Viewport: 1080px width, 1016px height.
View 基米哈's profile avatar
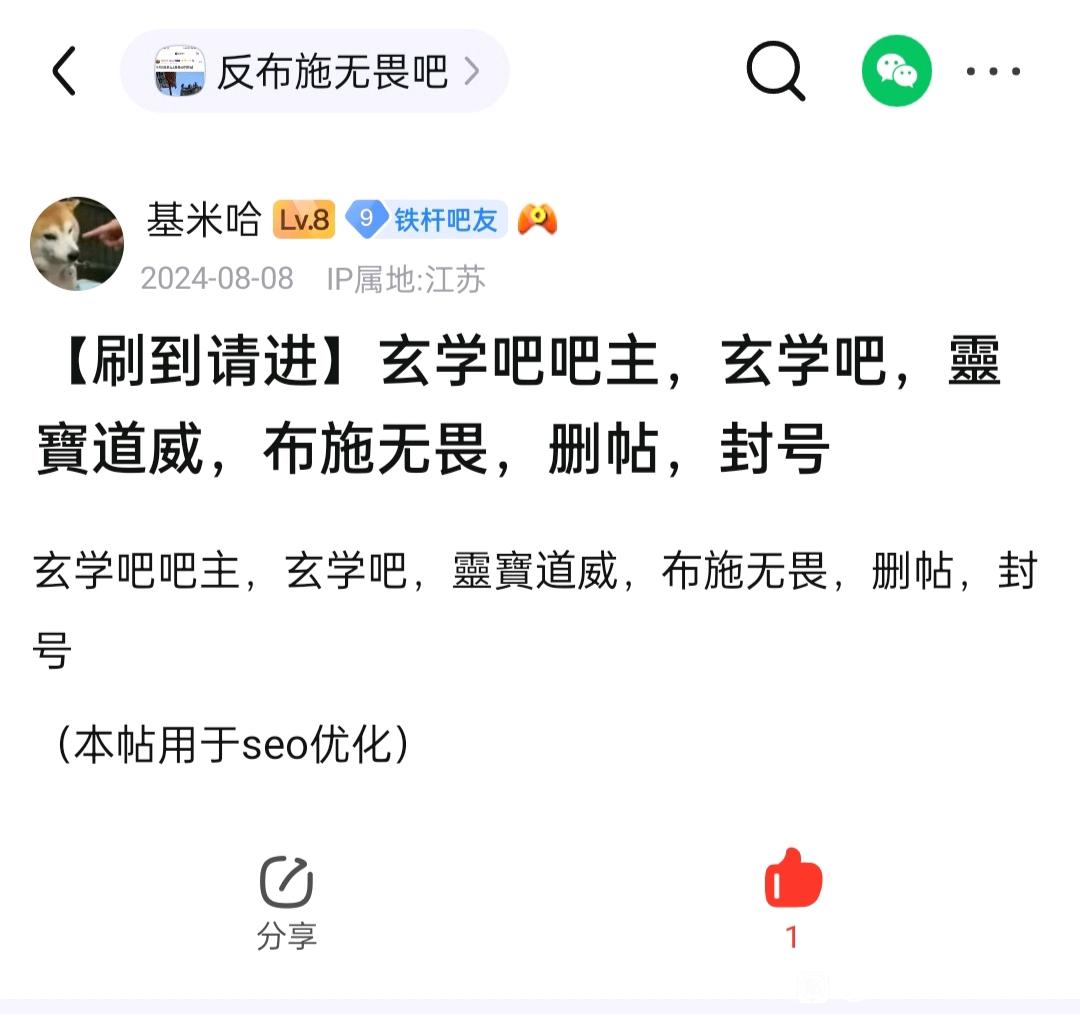click(77, 244)
